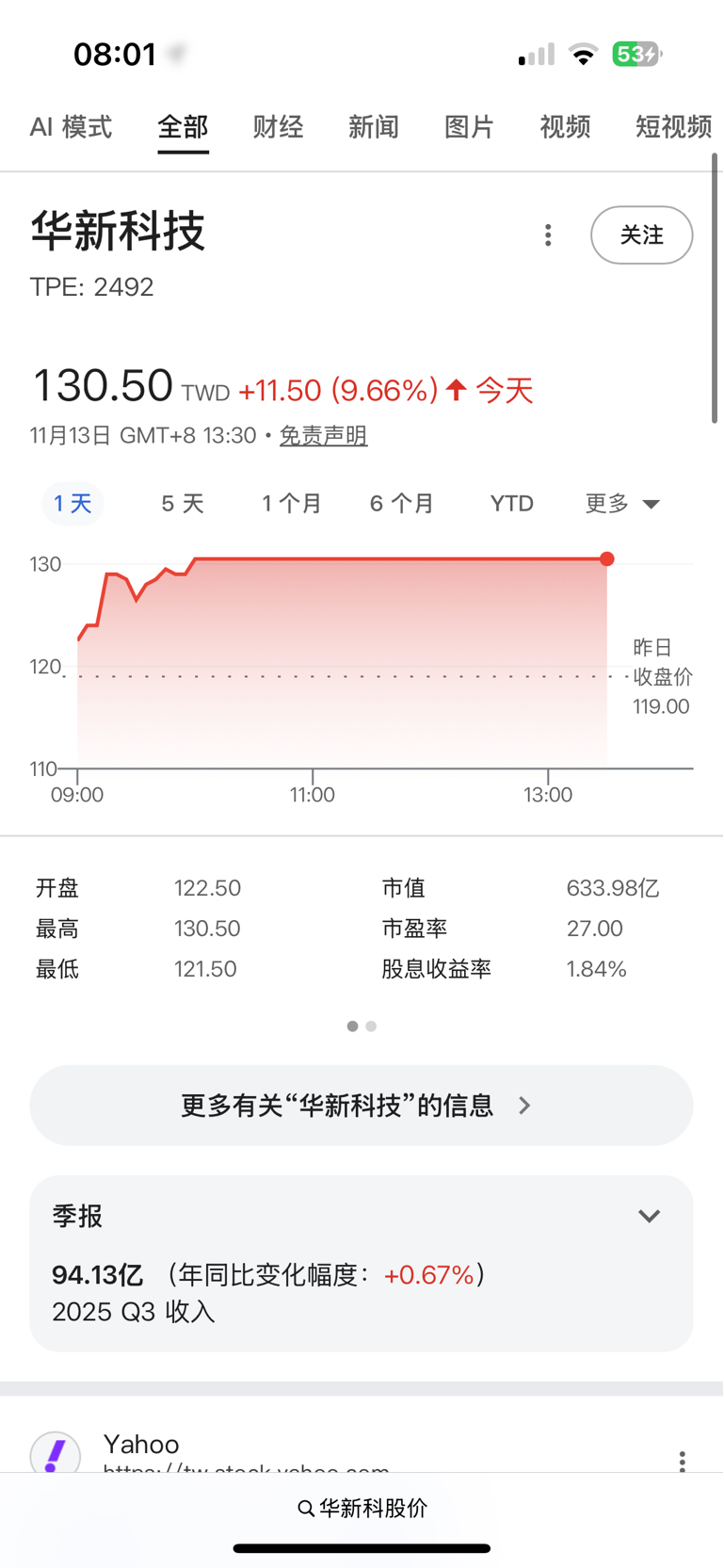Viewport: 724px width, 1568px height.
Task: Switch the chart to 6 个月
Action: tap(401, 504)
